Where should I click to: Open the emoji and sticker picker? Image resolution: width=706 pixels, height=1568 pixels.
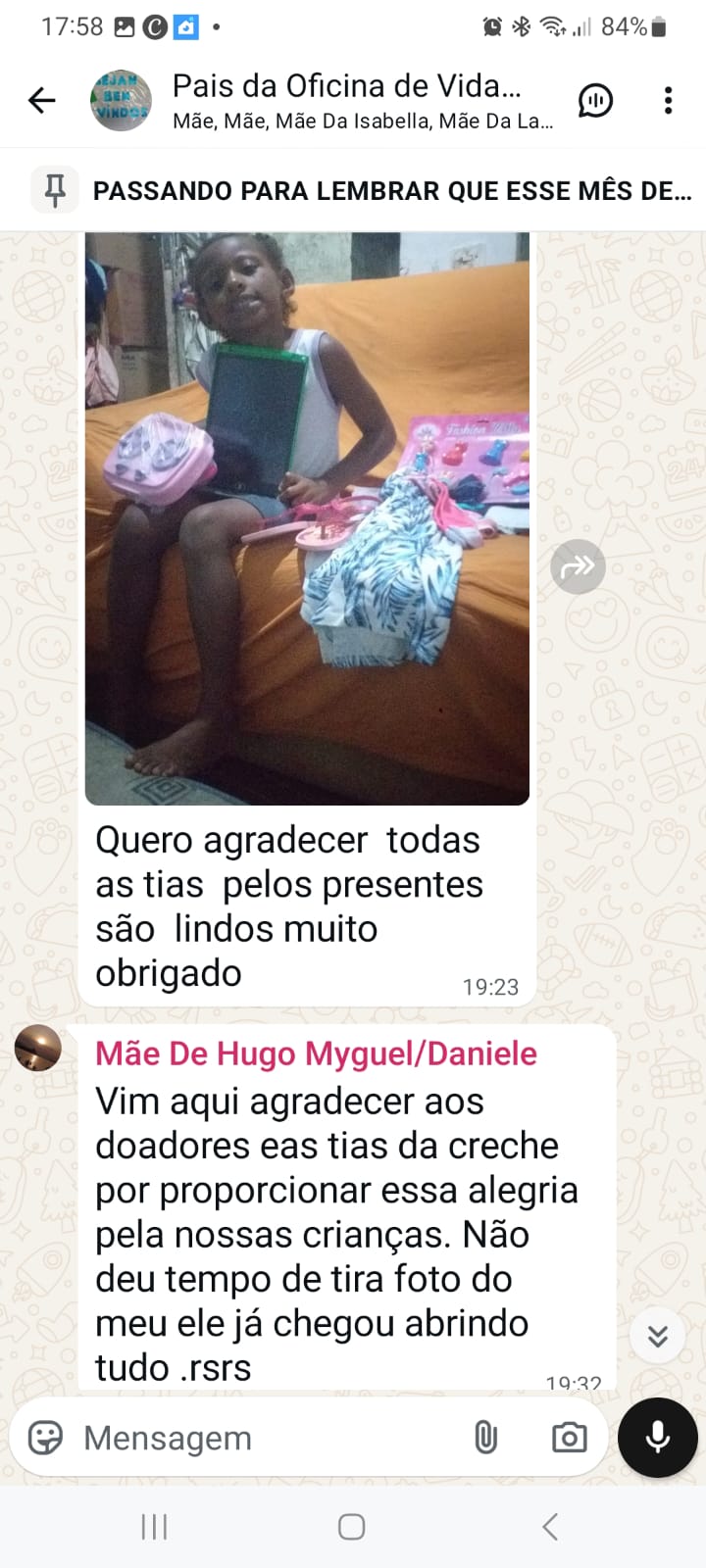pos(45,1438)
